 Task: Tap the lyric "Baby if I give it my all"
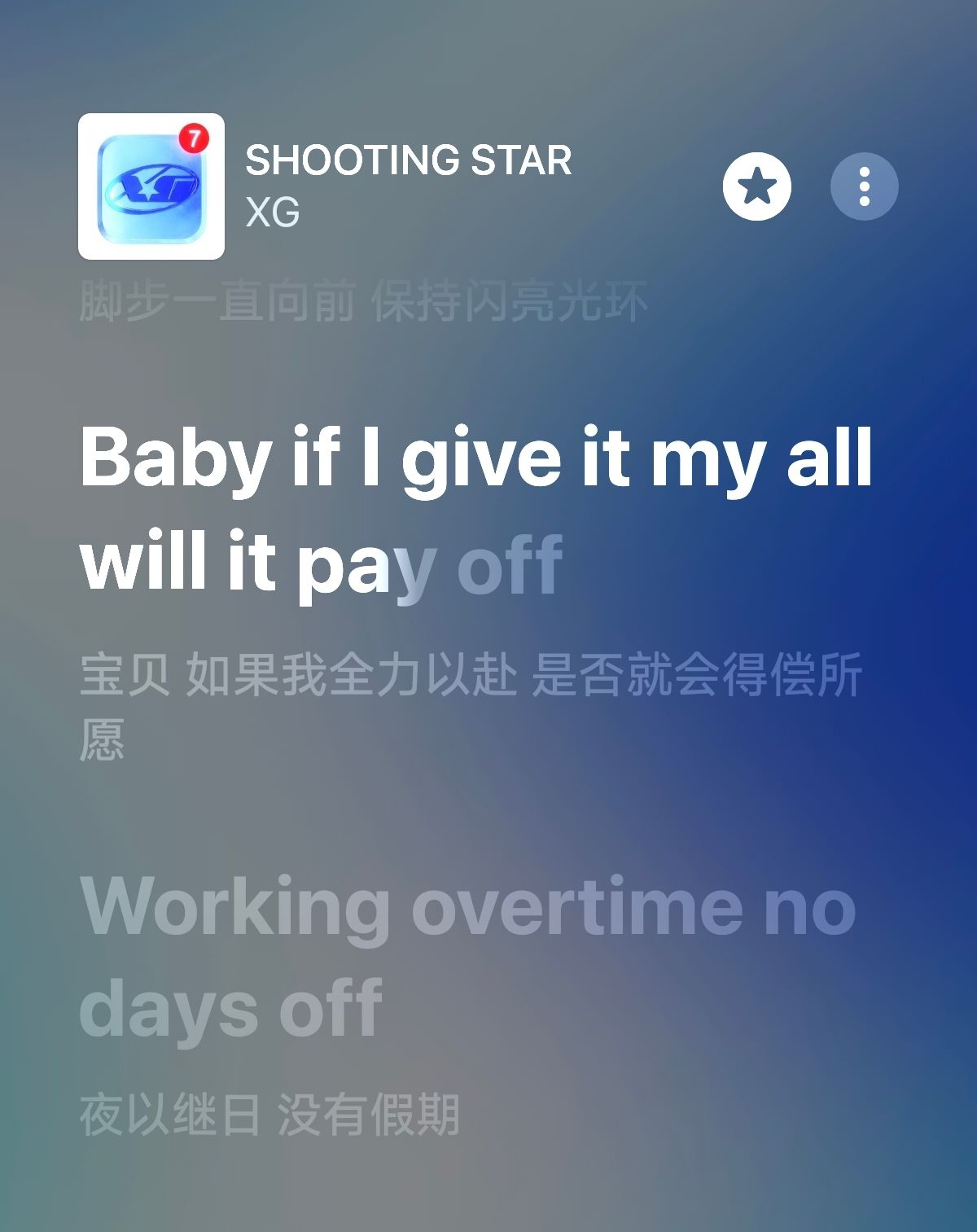tap(476, 458)
